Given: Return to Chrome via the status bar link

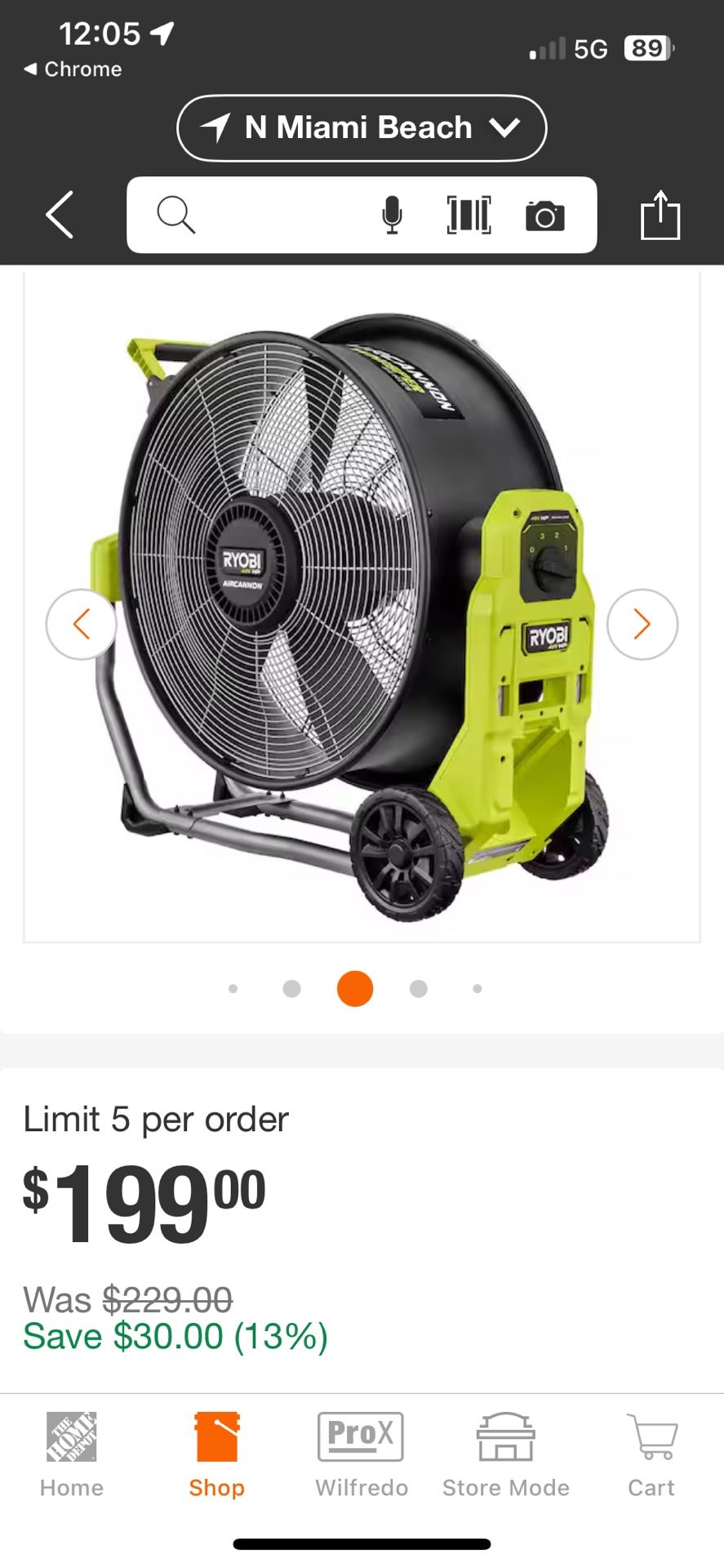Looking at the screenshot, I should click(73, 69).
